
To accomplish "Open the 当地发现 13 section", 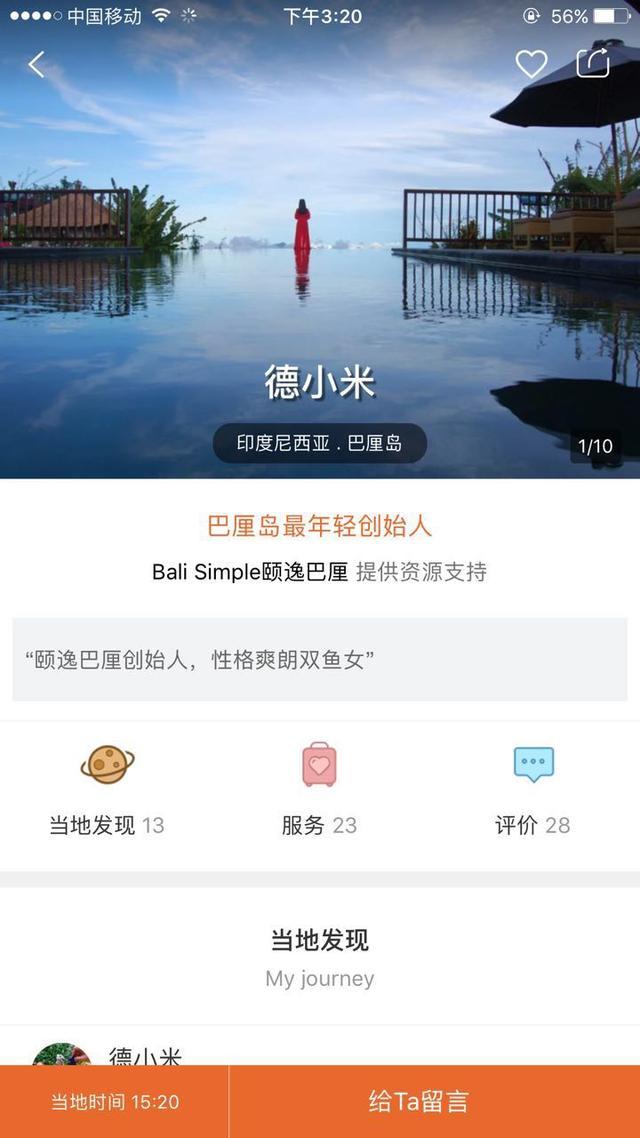I will pos(107,792).
